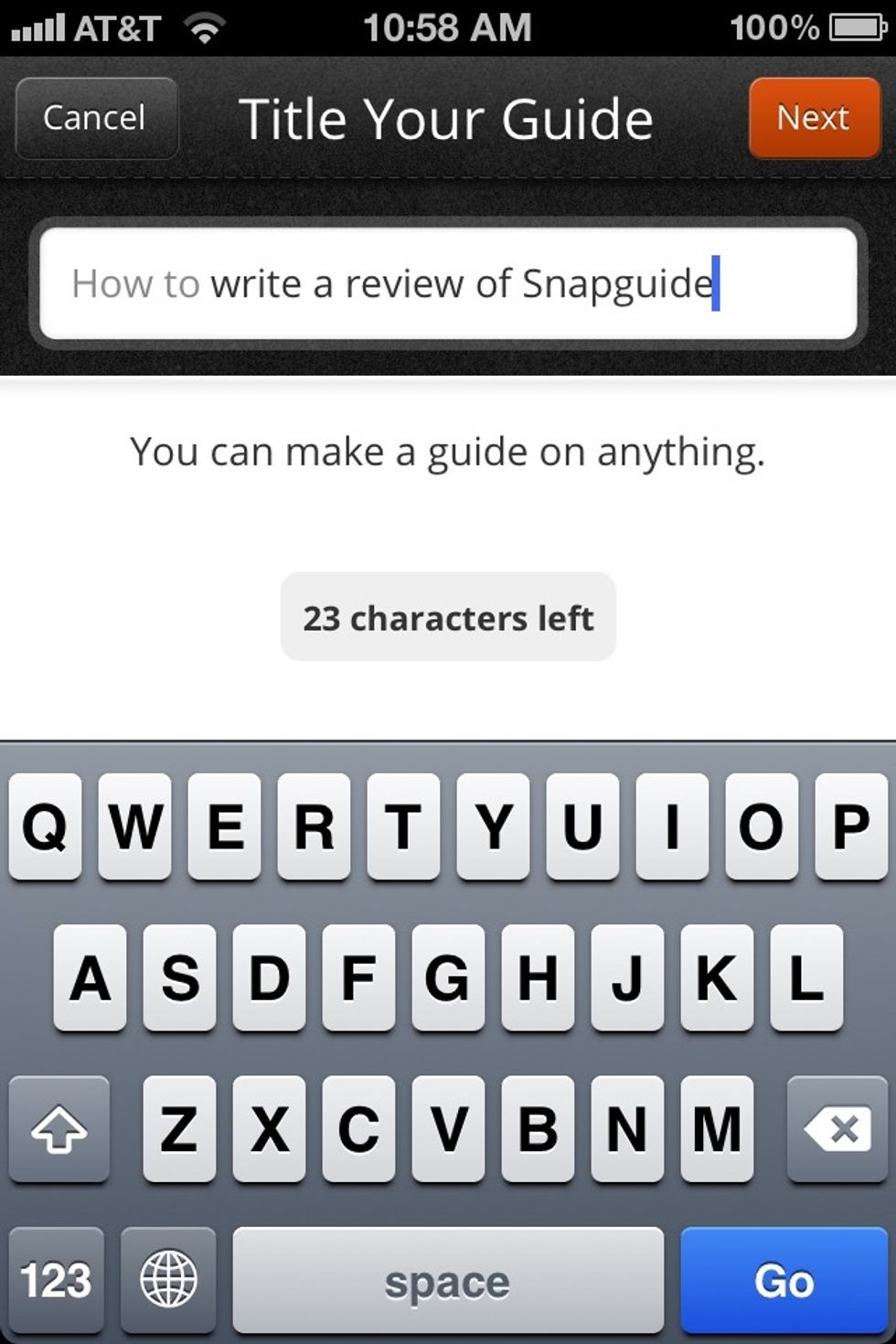
Task: Tap the Cancel button
Action: 95,118
